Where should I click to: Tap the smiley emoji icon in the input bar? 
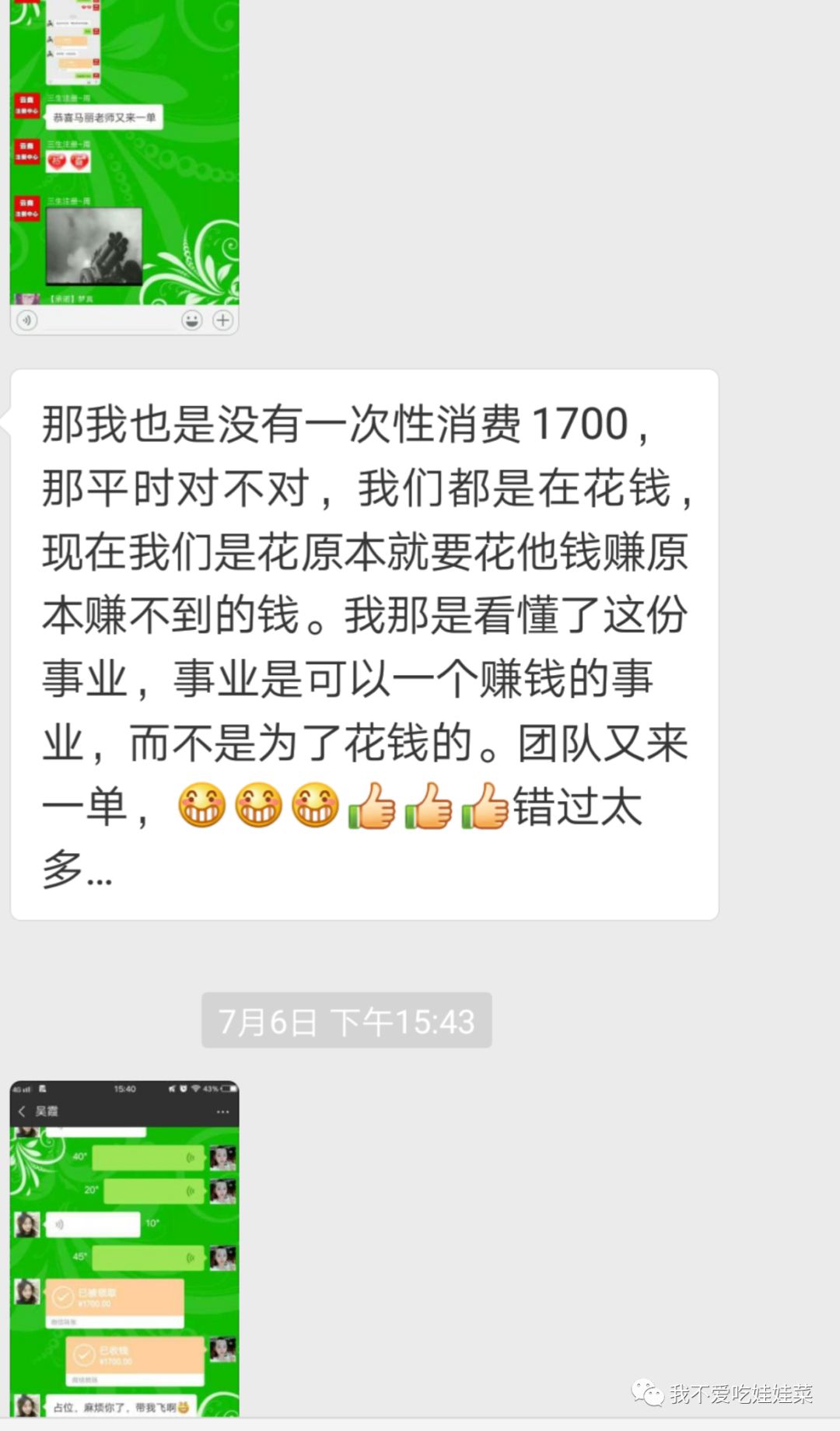[x=191, y=319]
